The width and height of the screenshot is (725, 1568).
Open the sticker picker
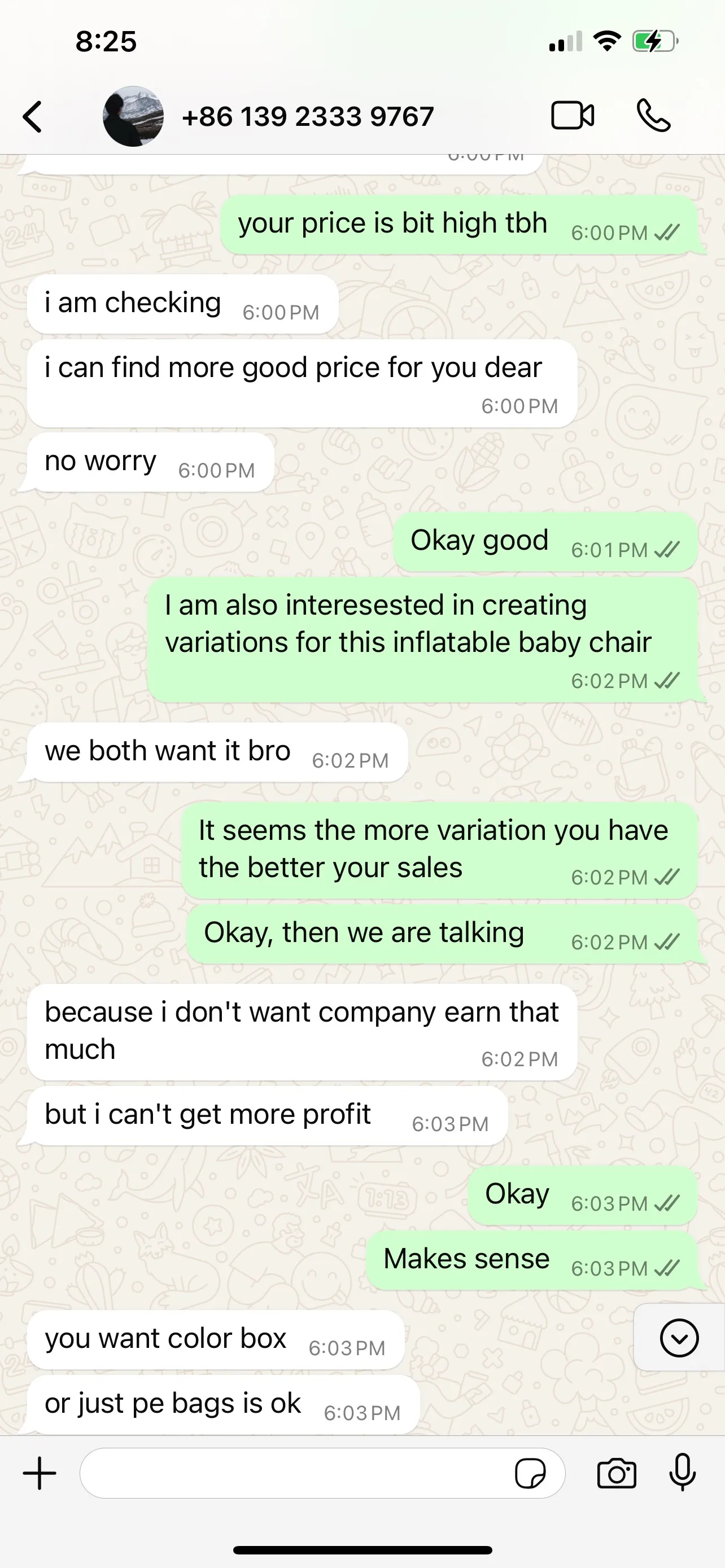(530, 1473)
